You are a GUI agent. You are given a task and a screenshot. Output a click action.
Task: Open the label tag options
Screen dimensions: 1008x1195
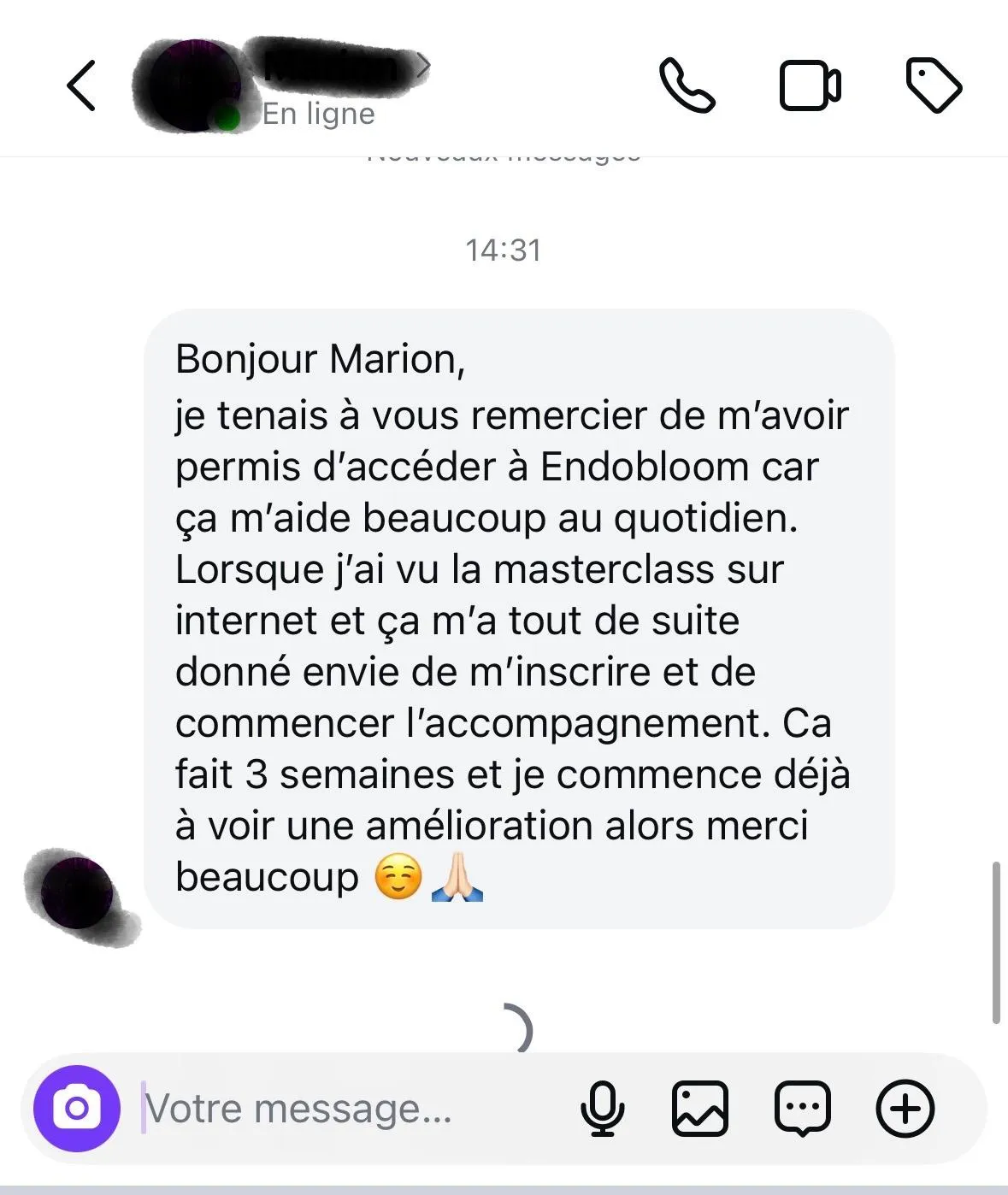click(x=933, y=85)
